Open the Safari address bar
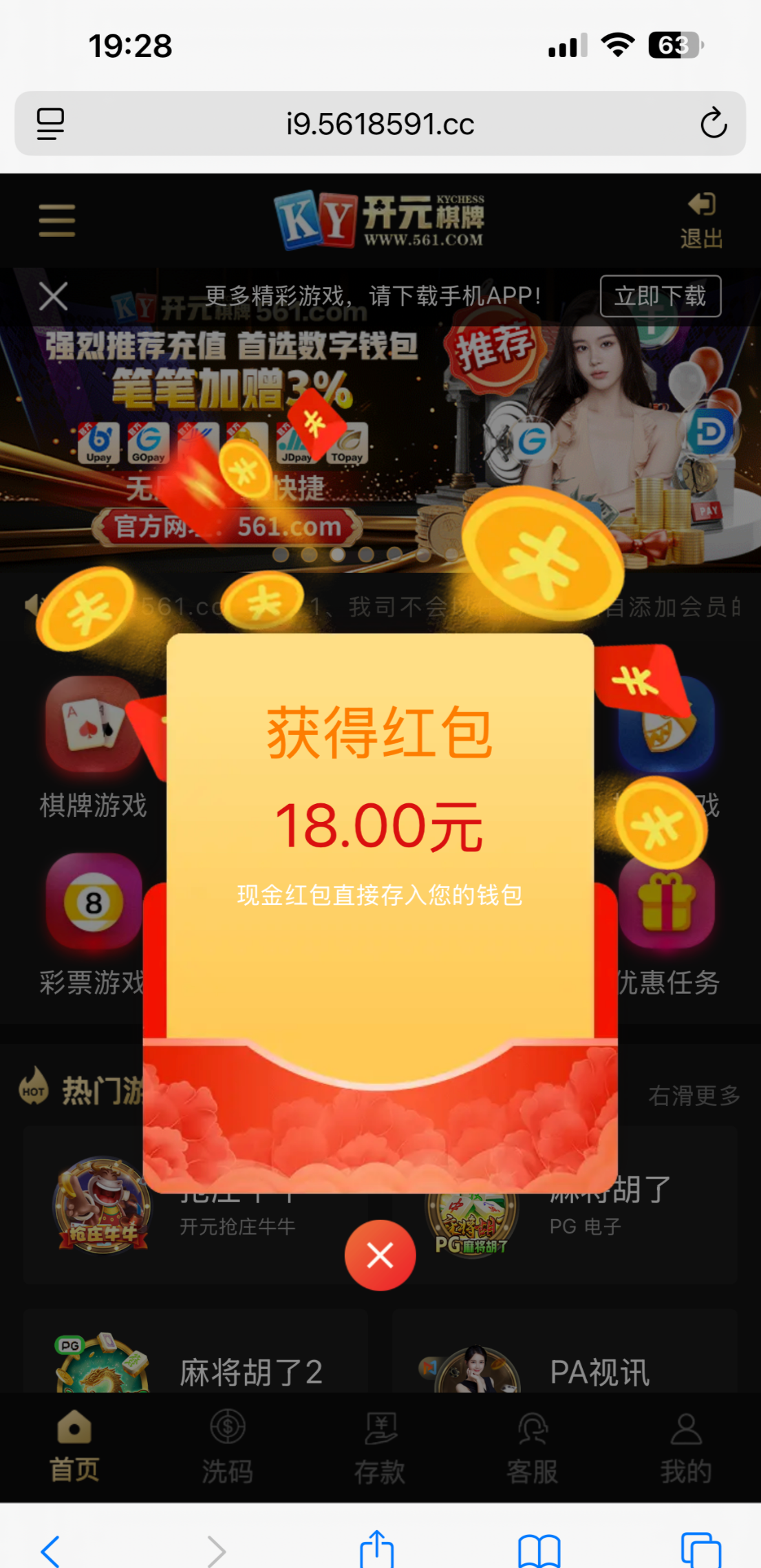 380,124
